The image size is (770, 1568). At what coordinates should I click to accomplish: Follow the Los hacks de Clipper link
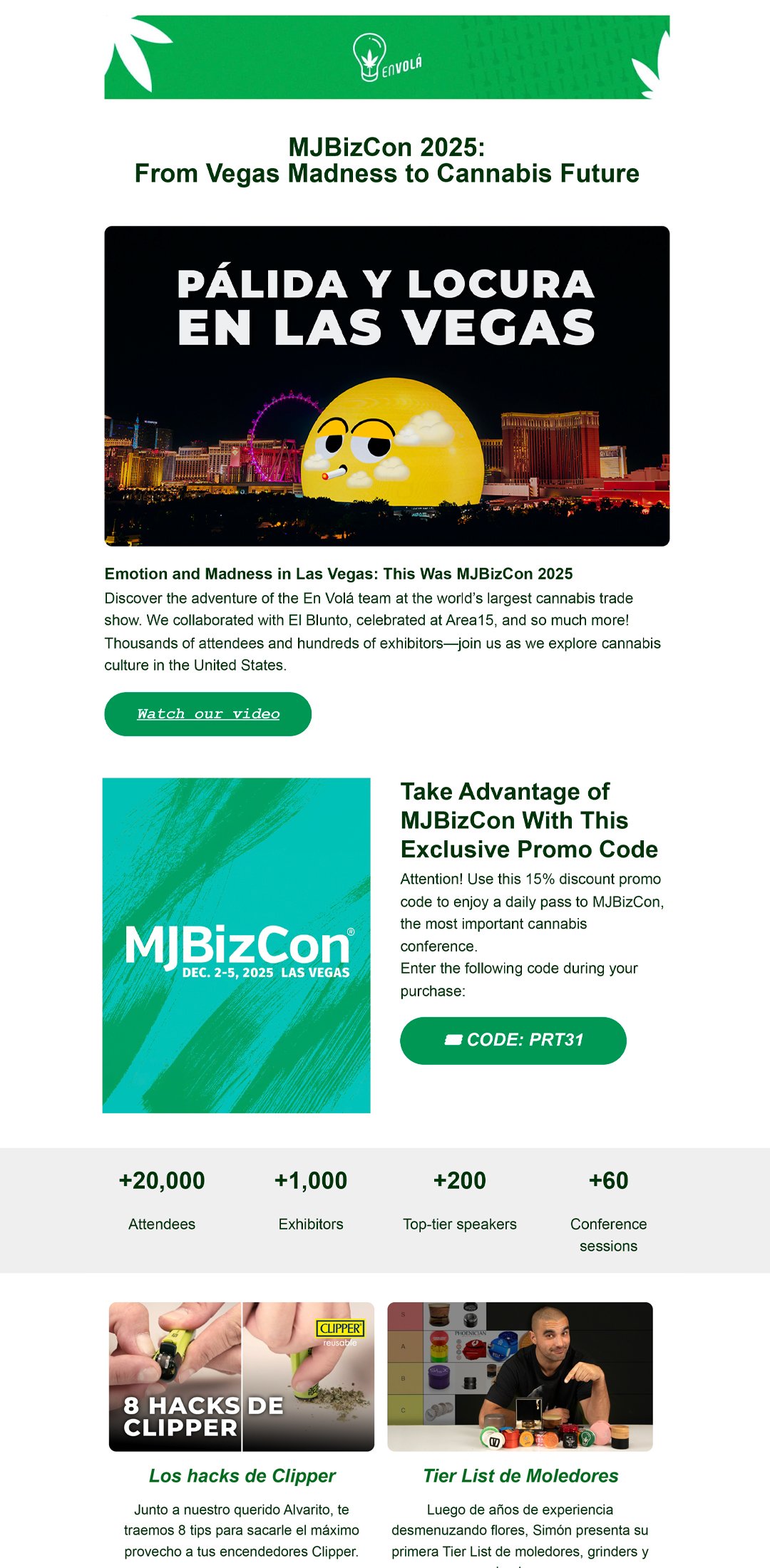click(x=242, y=1475)
